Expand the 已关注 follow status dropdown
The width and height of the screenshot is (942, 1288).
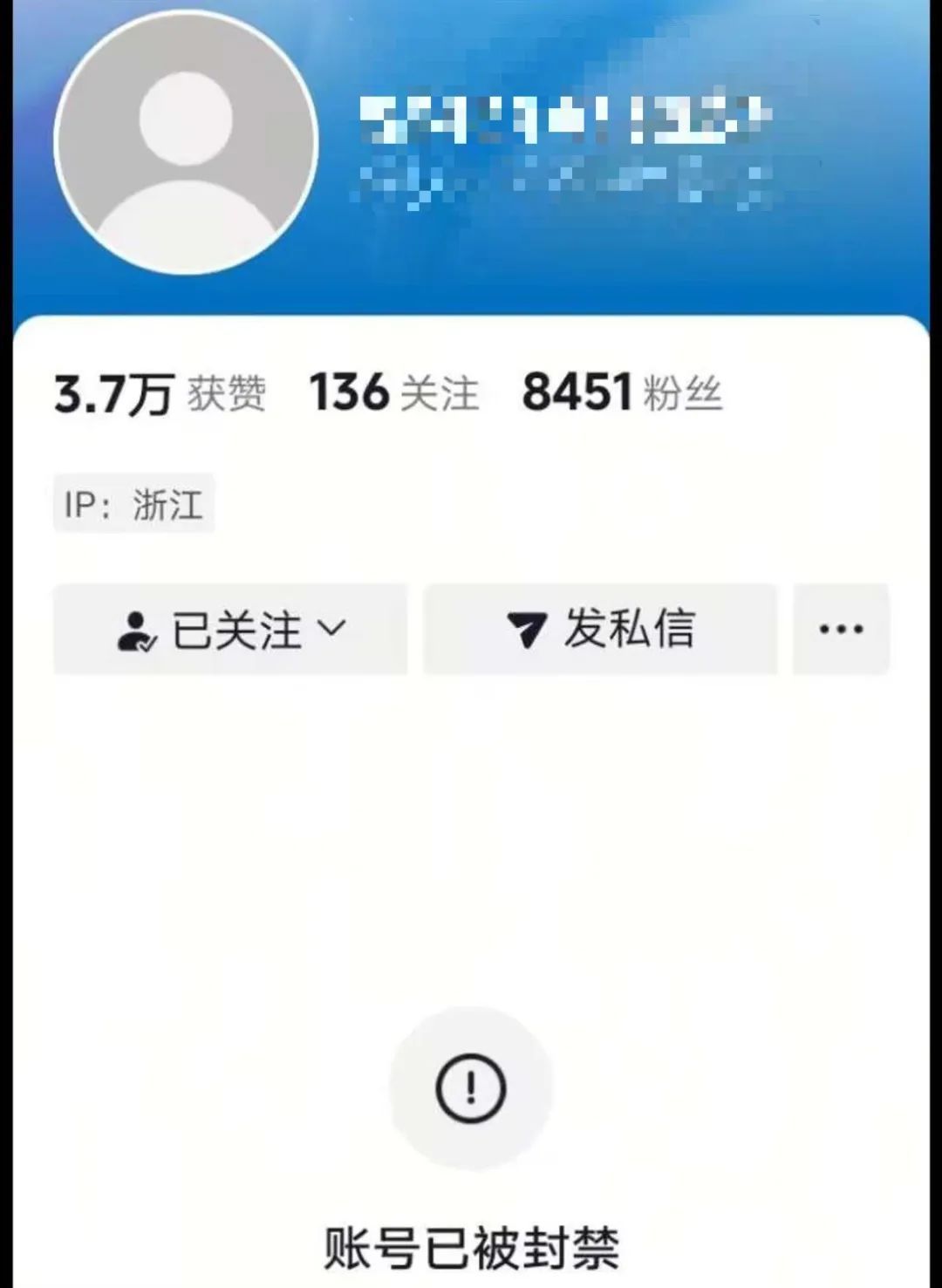click(231, 630)
